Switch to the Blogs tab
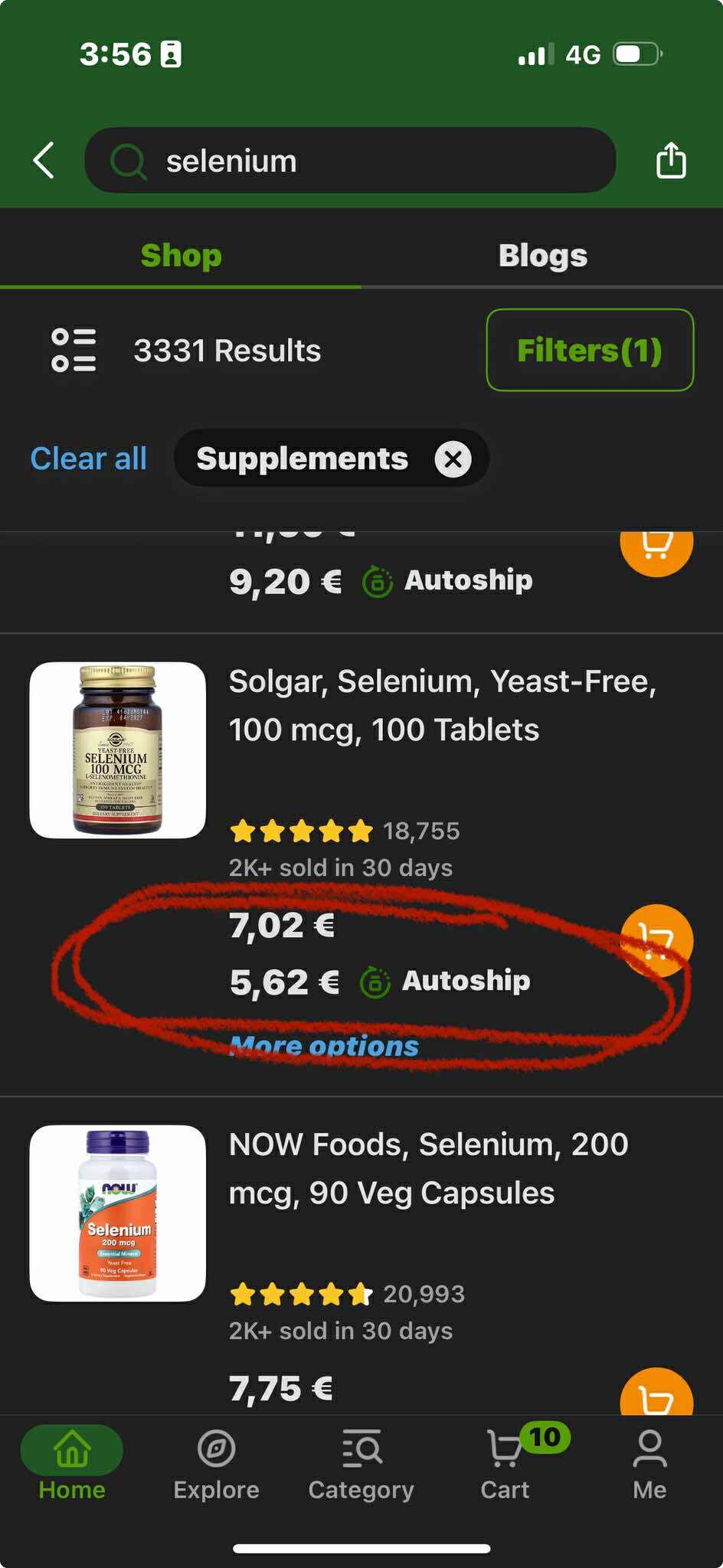This screenshot has width=723, height=1568. (x=542, y=256)
